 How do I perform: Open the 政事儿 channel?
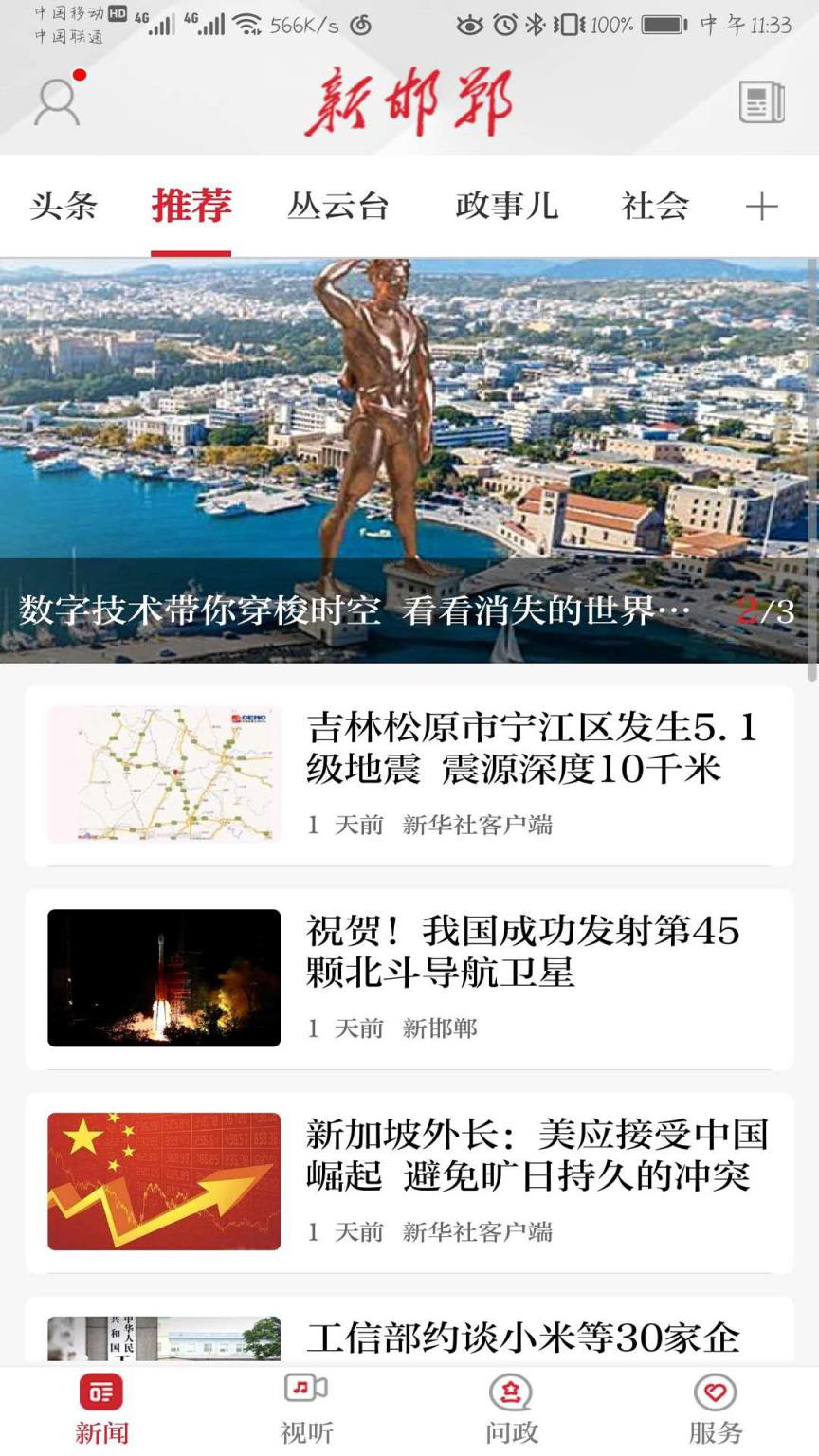[x=504, y=206]
